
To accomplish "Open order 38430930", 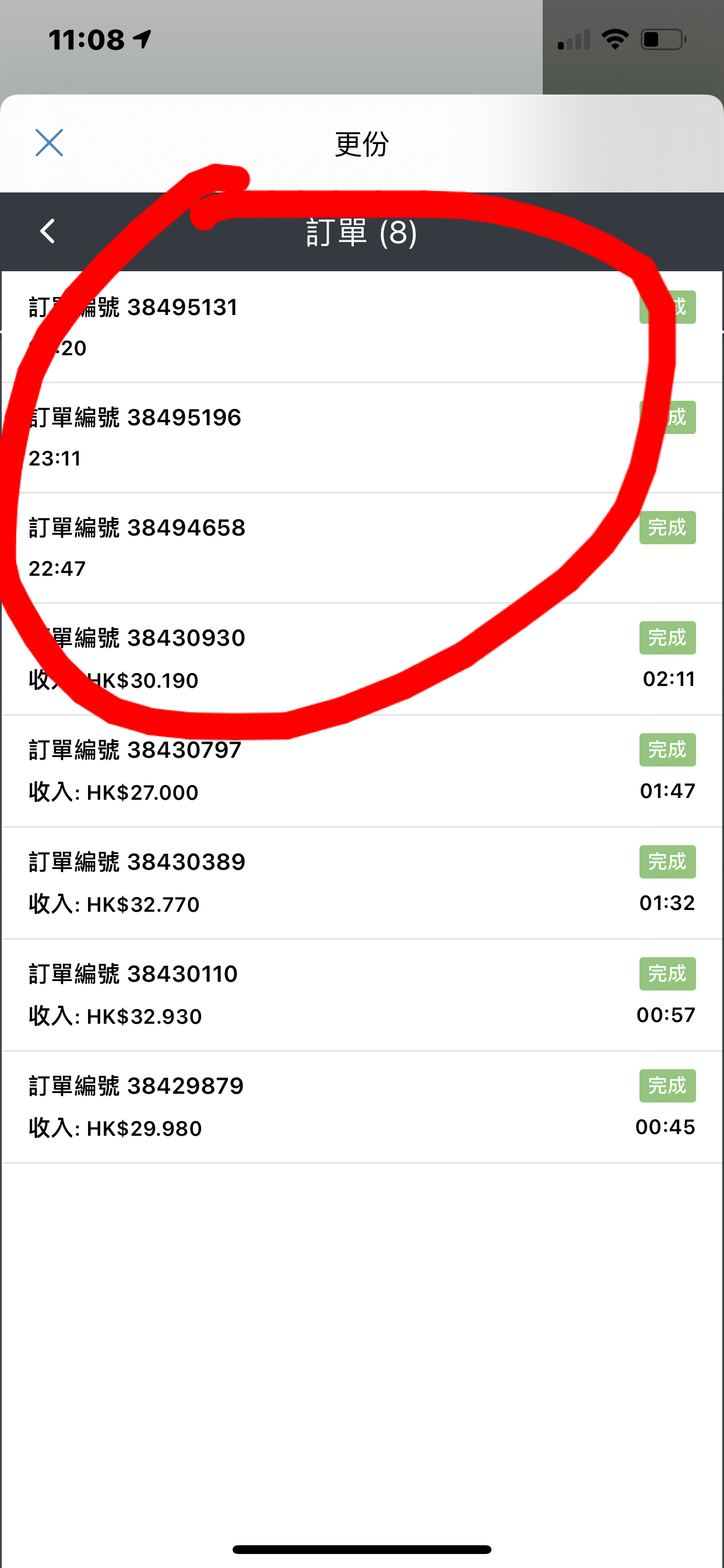I will 362,659.
